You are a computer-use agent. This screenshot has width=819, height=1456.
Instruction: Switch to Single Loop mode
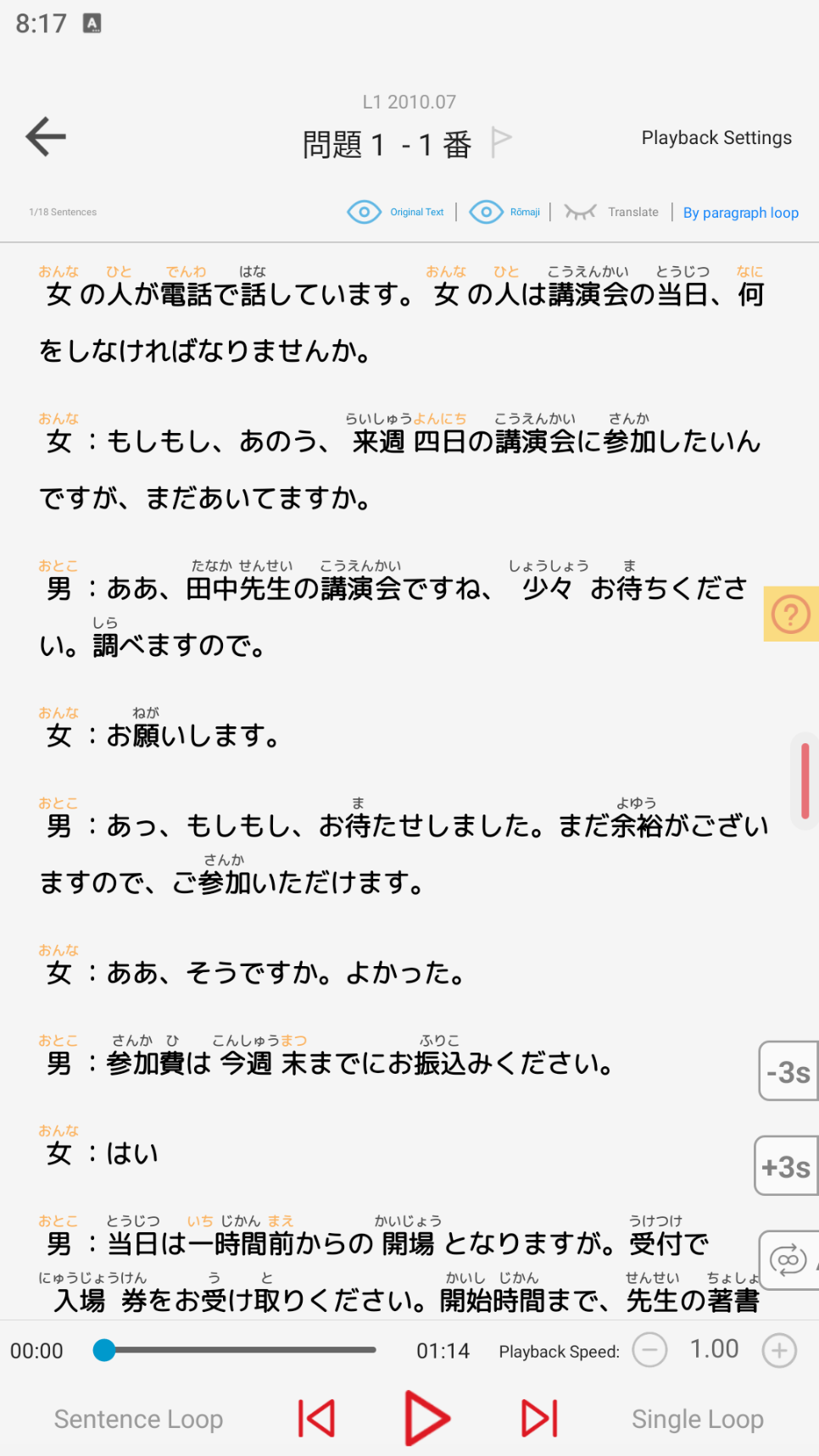[697, 1418]
